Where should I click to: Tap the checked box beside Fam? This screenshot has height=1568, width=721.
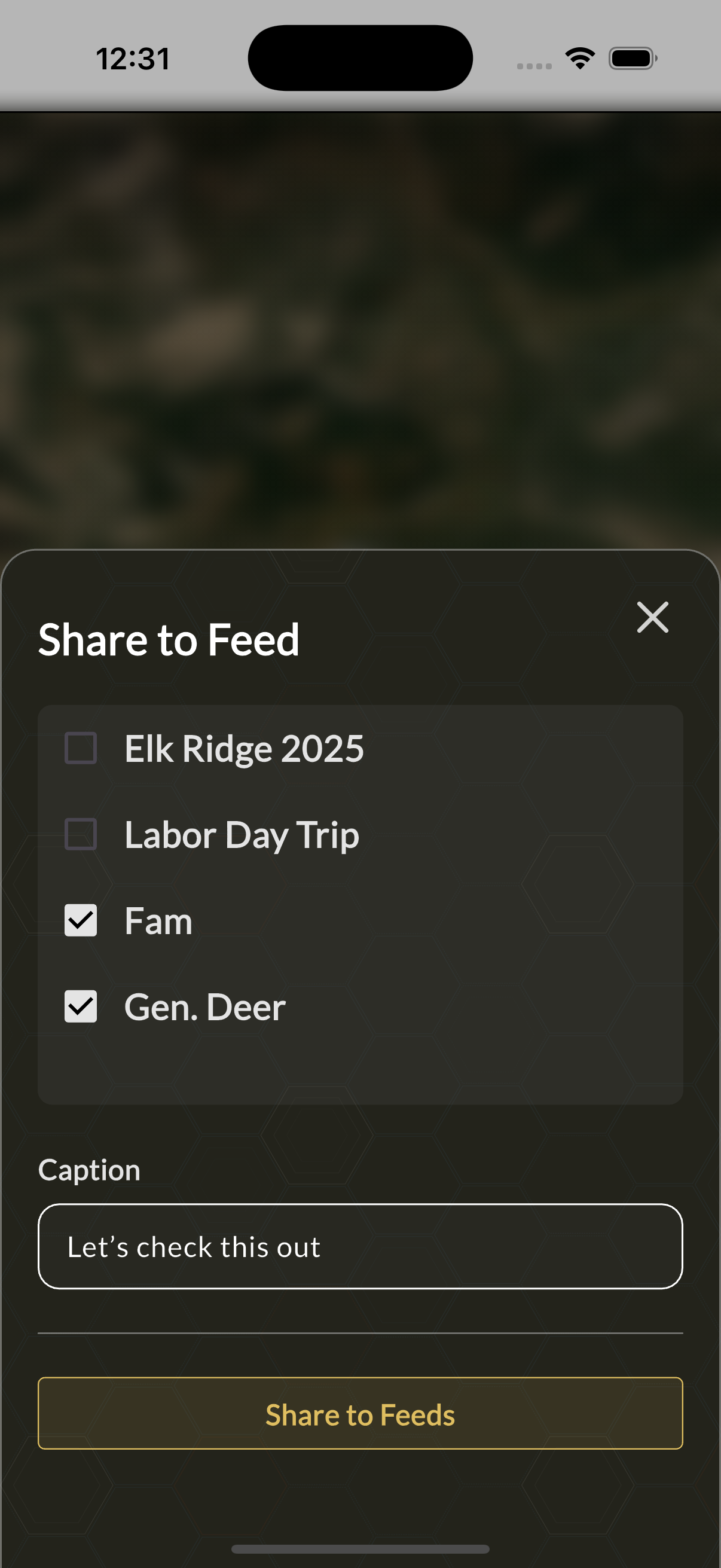pos(81,920)
